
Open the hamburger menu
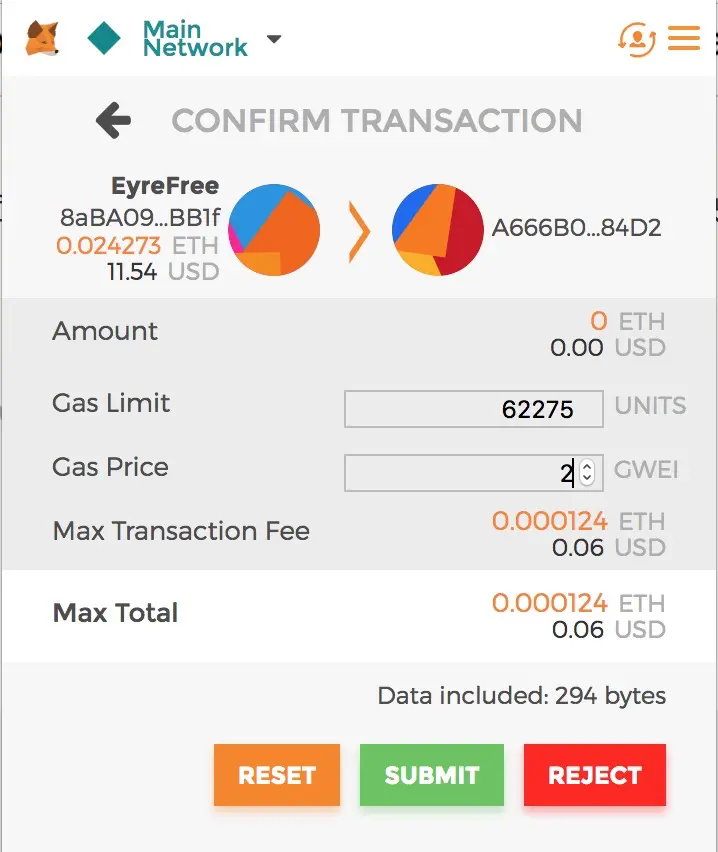[684, 39]
